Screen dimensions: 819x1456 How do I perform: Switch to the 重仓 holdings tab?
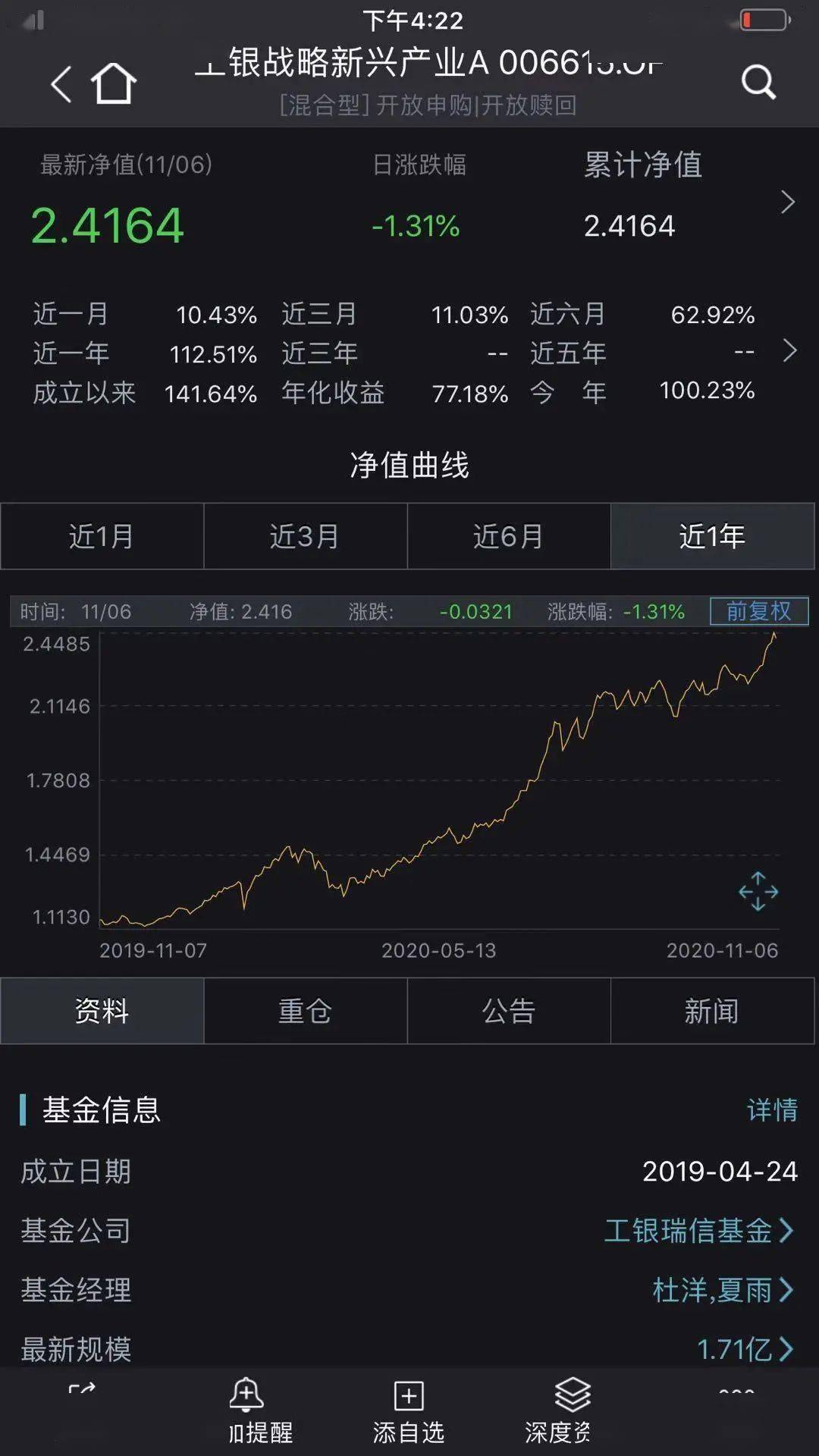(306, 1011)
